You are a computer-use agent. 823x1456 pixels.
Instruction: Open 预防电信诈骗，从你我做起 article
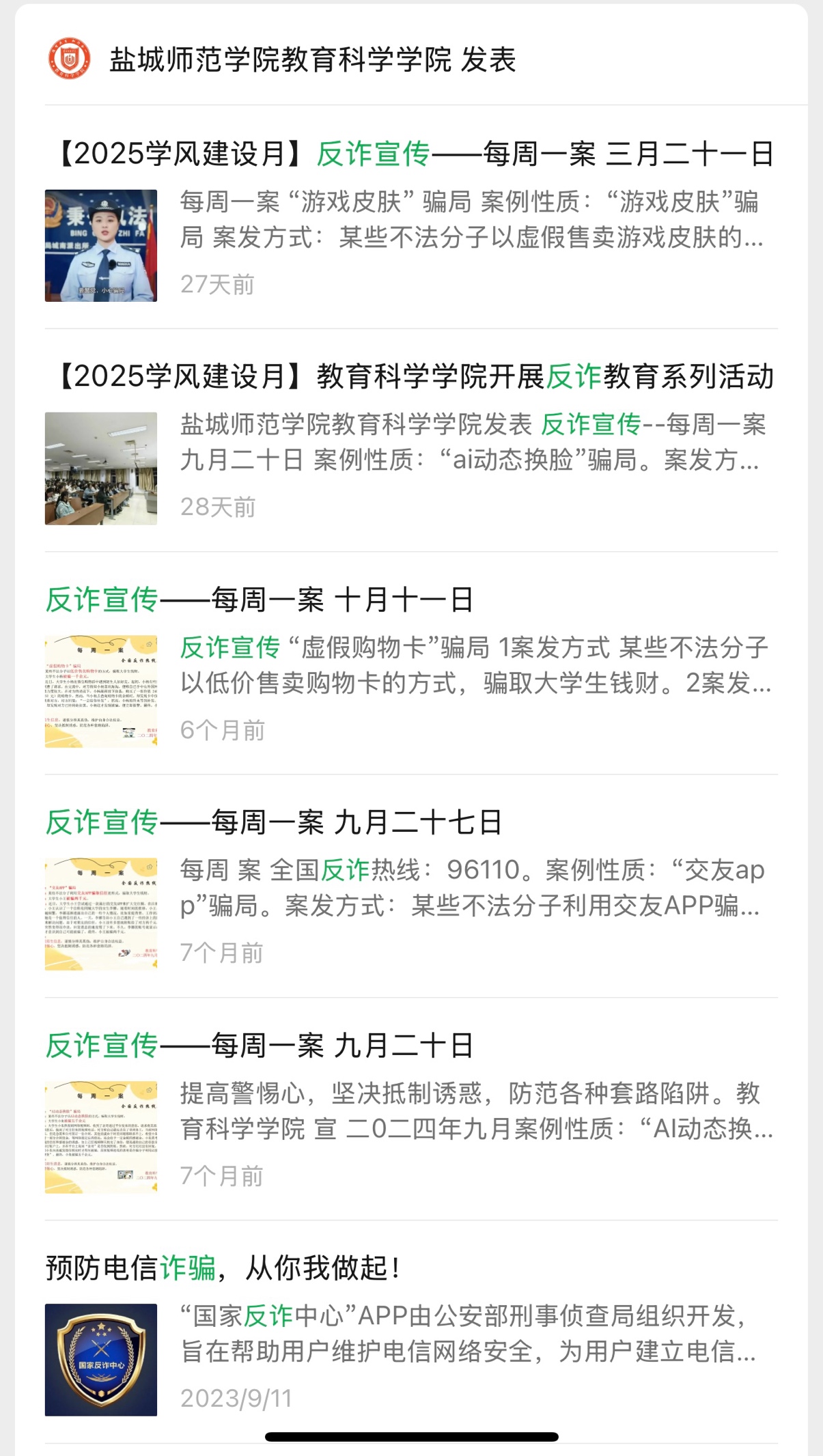click(x=223, y=1268)
